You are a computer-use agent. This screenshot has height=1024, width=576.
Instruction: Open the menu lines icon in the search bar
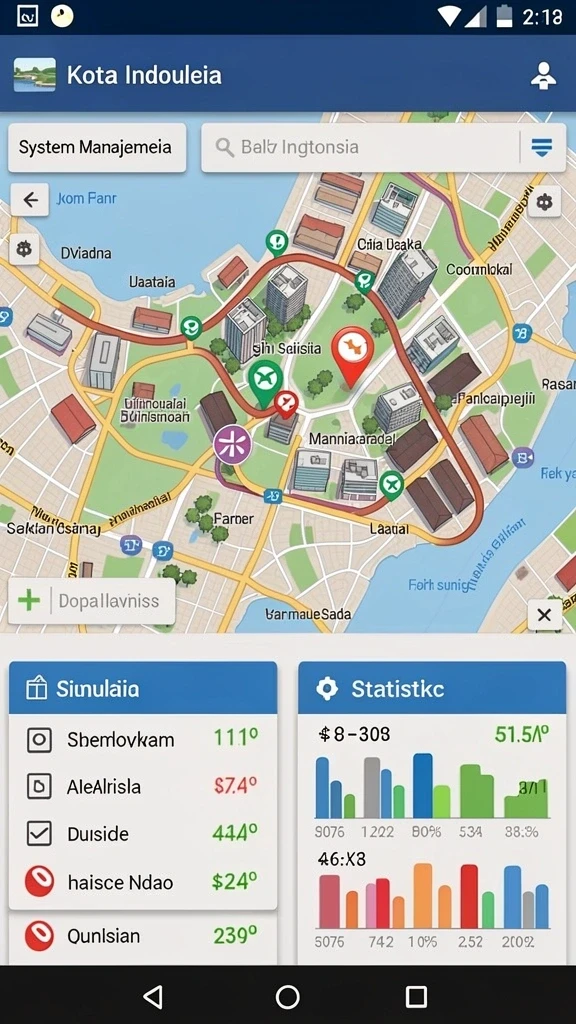[x=541, y=148]
